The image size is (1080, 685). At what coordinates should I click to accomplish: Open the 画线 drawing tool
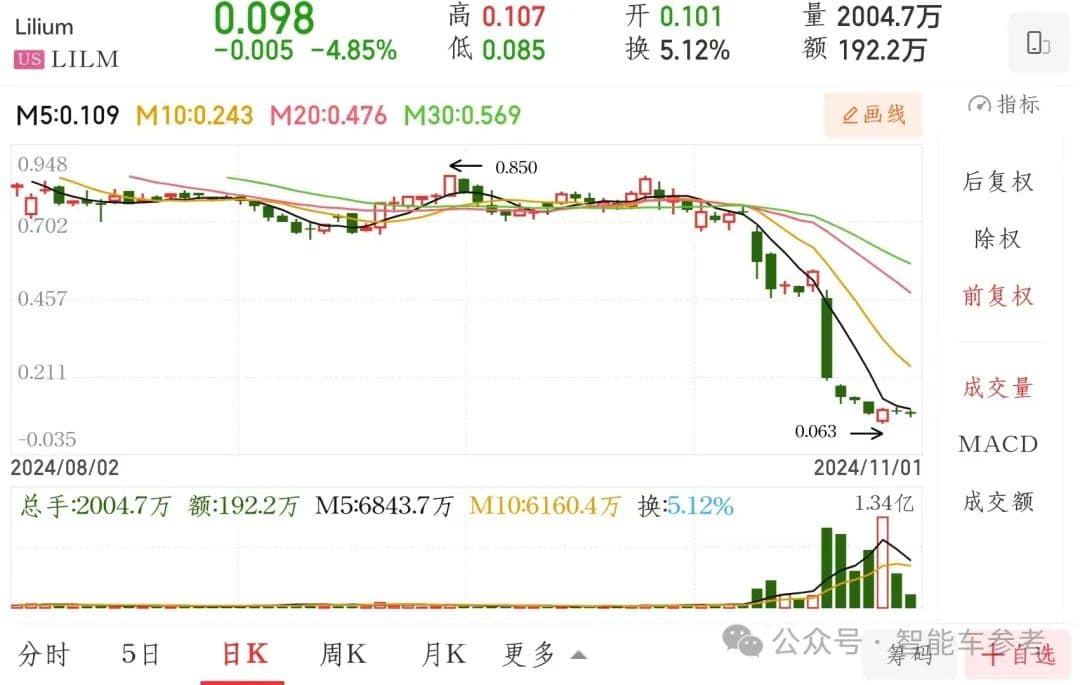(x=874, y=115)
